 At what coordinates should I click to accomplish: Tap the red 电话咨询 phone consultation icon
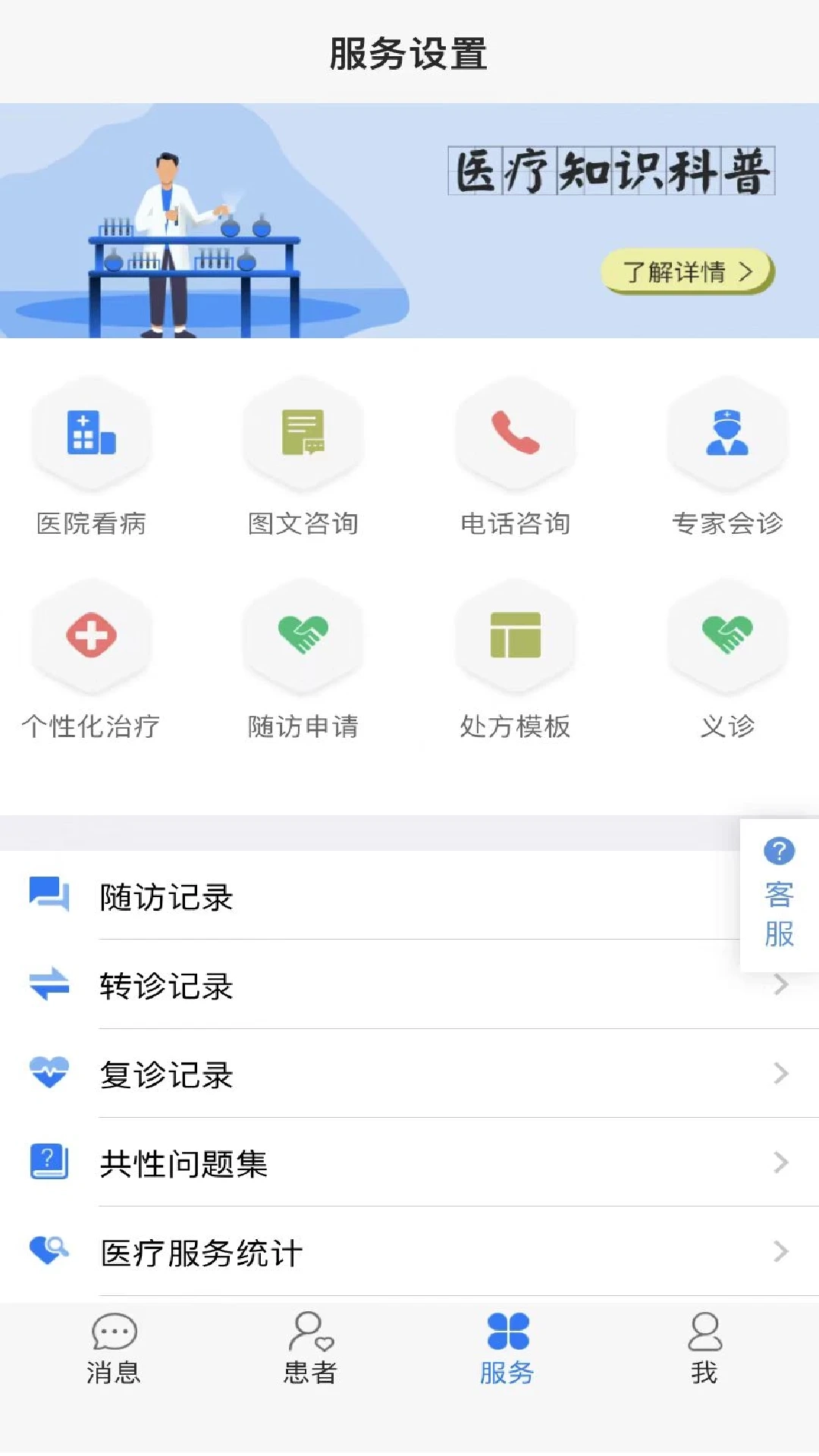tap(515, 434)
